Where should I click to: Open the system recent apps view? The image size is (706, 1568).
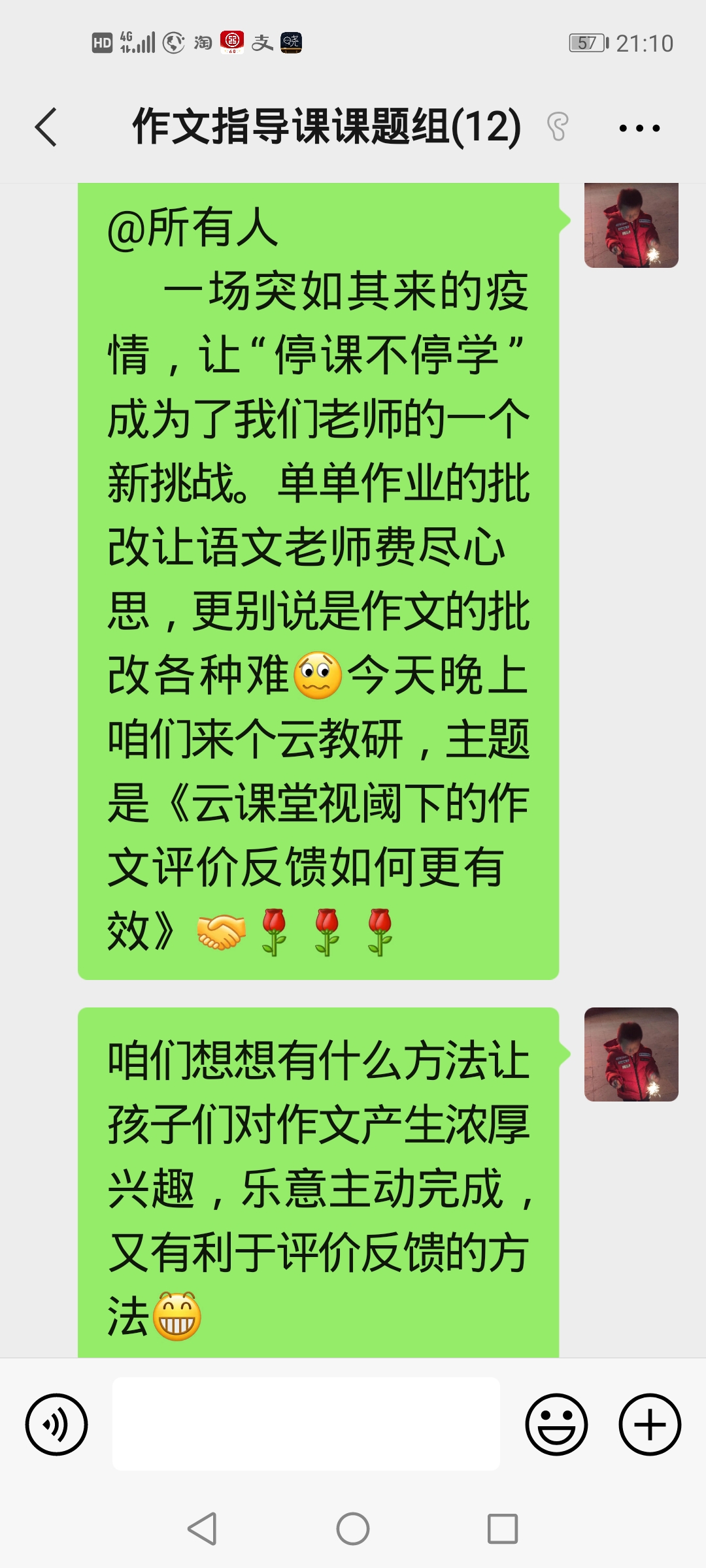502,1529
